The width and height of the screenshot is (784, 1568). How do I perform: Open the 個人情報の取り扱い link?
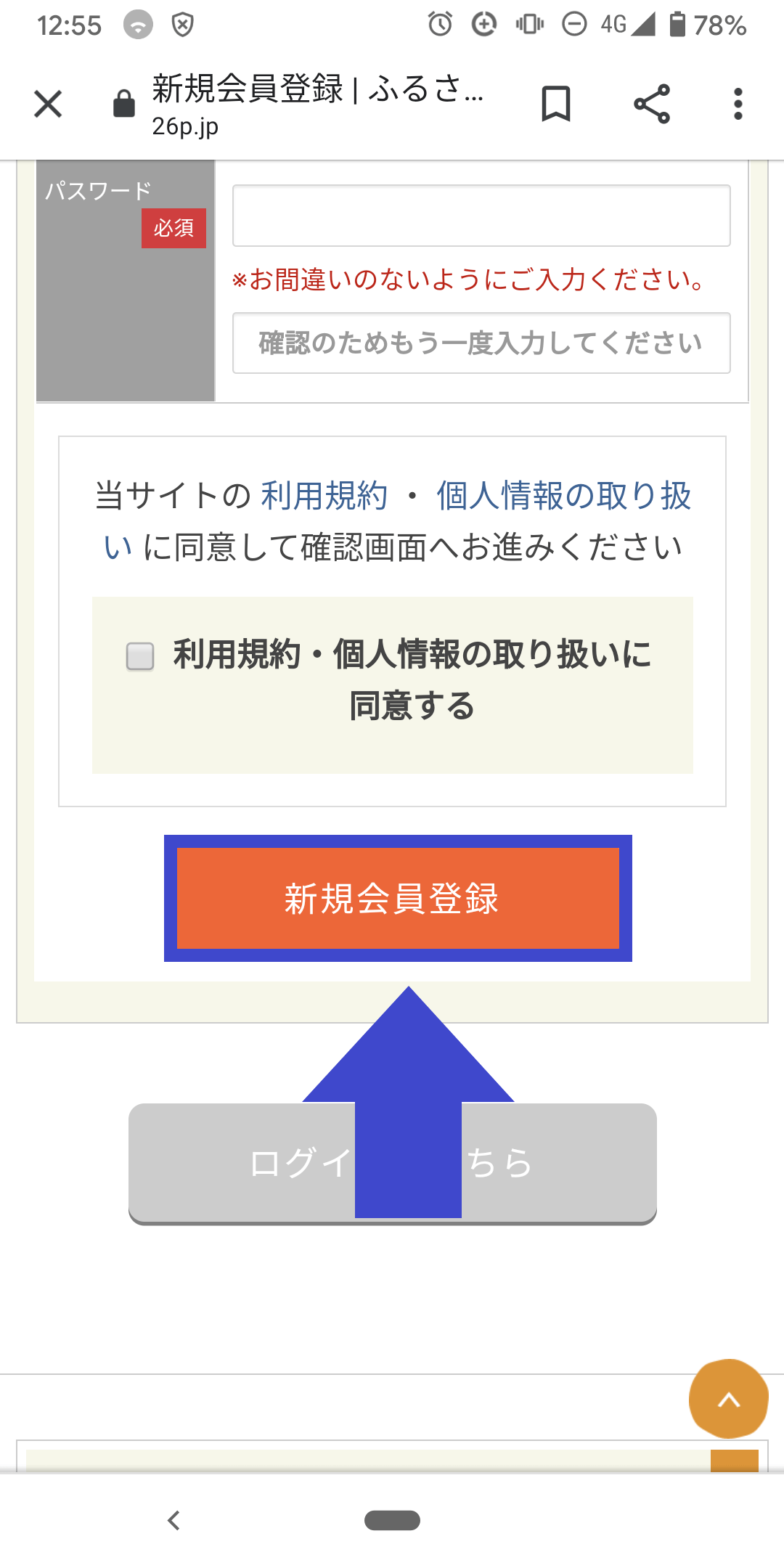563,496
